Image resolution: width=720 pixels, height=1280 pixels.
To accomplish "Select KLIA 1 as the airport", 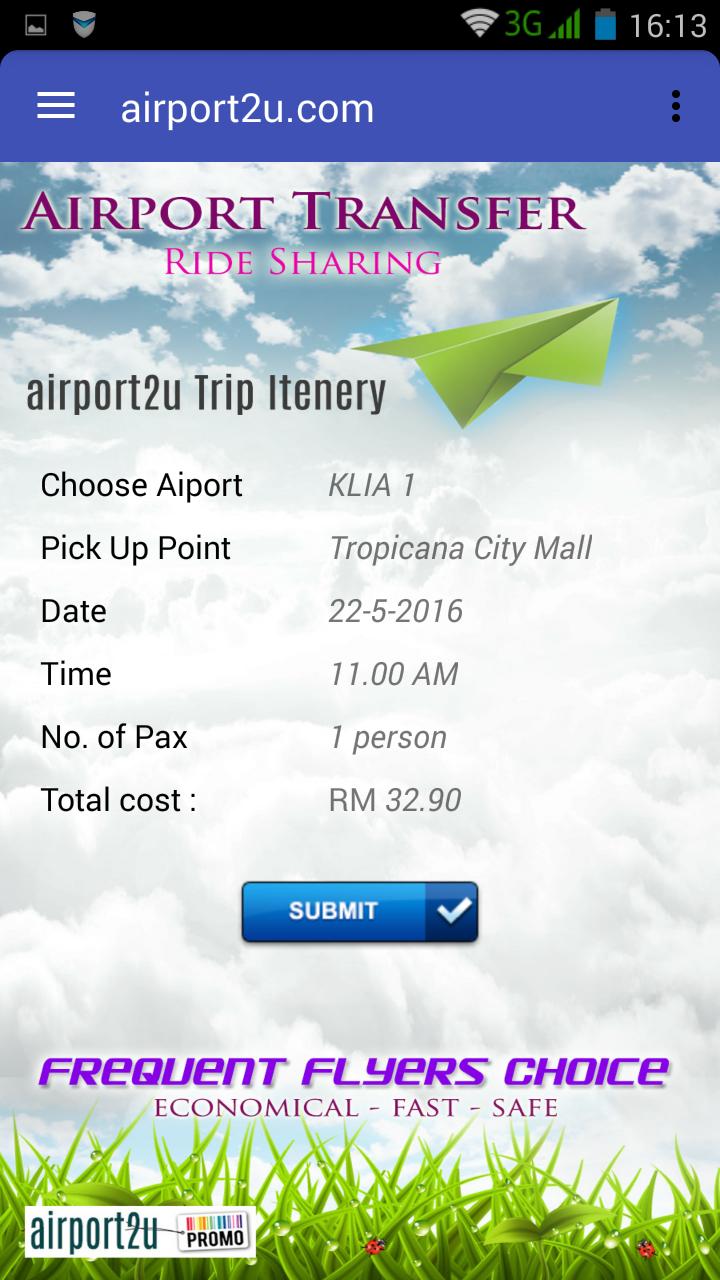I will pyautogui.click(x=371, y=485).
